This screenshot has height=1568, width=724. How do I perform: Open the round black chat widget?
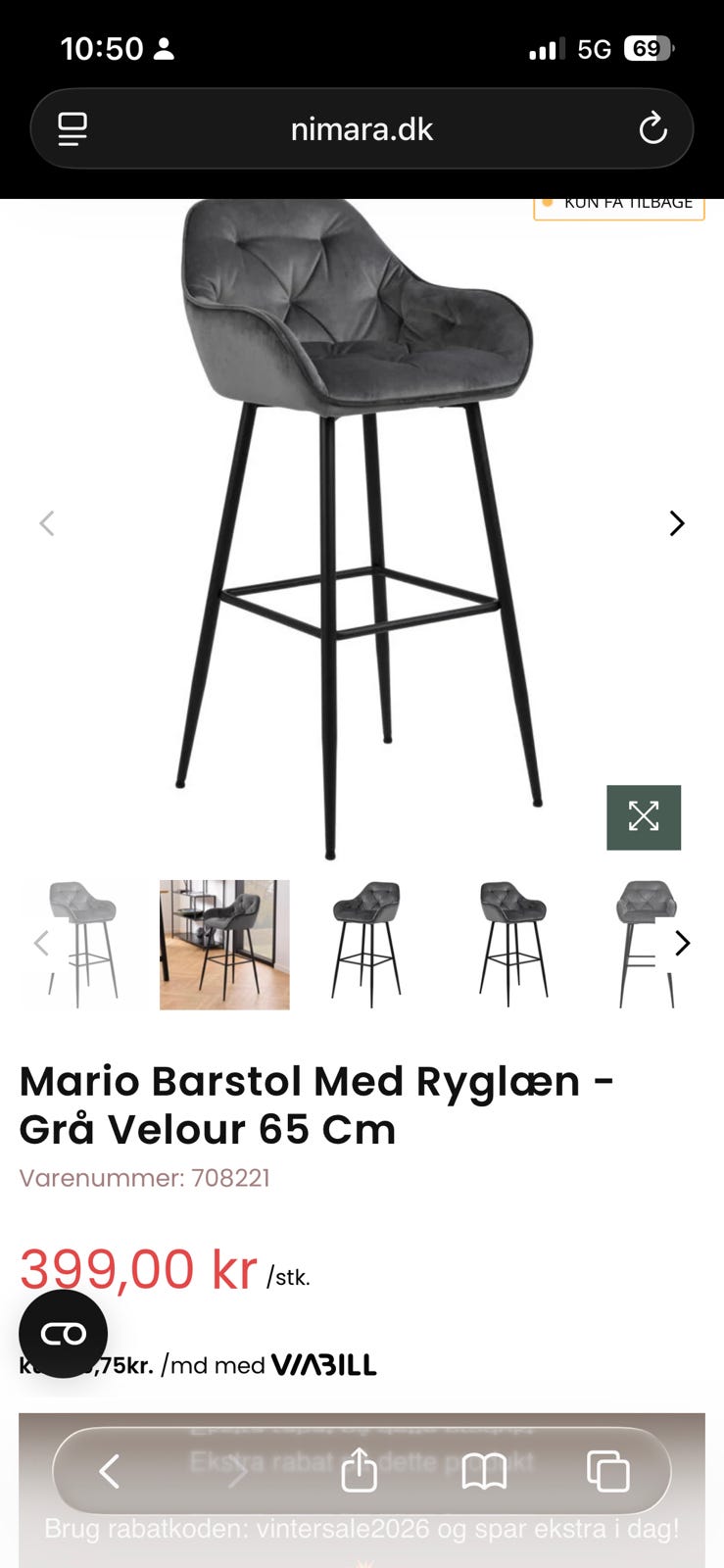(x=63, y=1333)
